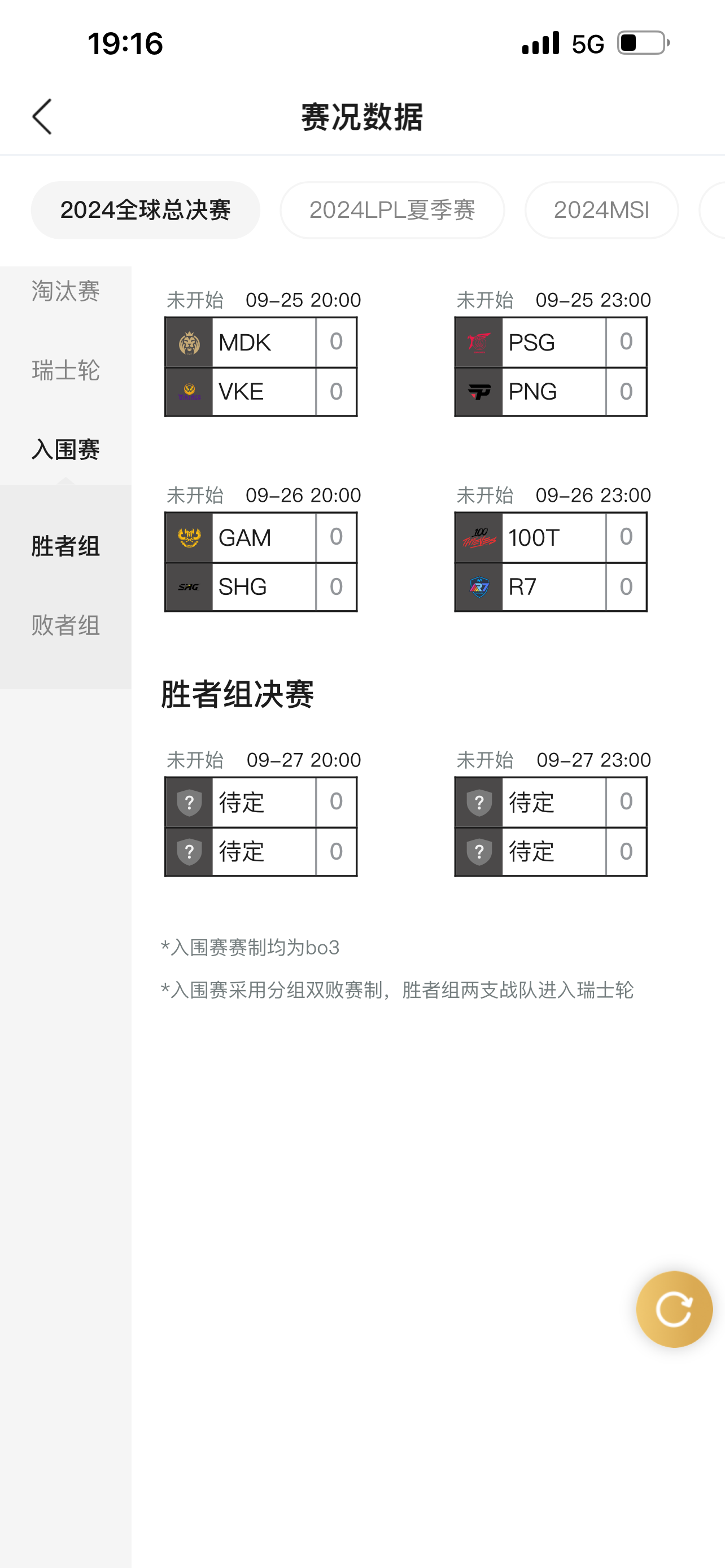This screenshot has width=725, height=1568.
Task: Switch to the 2024LPL夏季赛 chip
Action: click(x=392, y=210)
